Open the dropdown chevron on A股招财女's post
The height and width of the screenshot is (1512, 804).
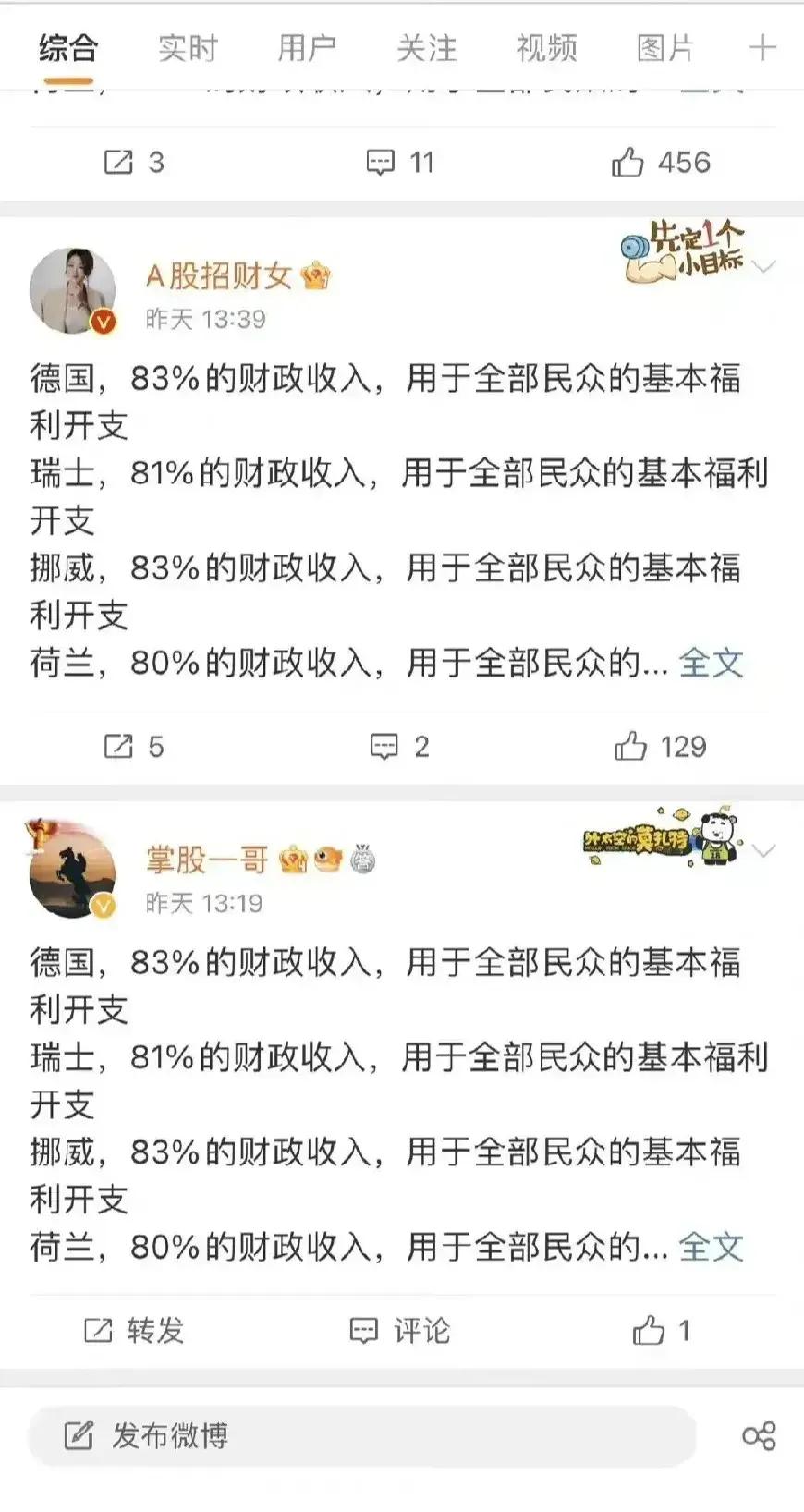tap(764, 267)
